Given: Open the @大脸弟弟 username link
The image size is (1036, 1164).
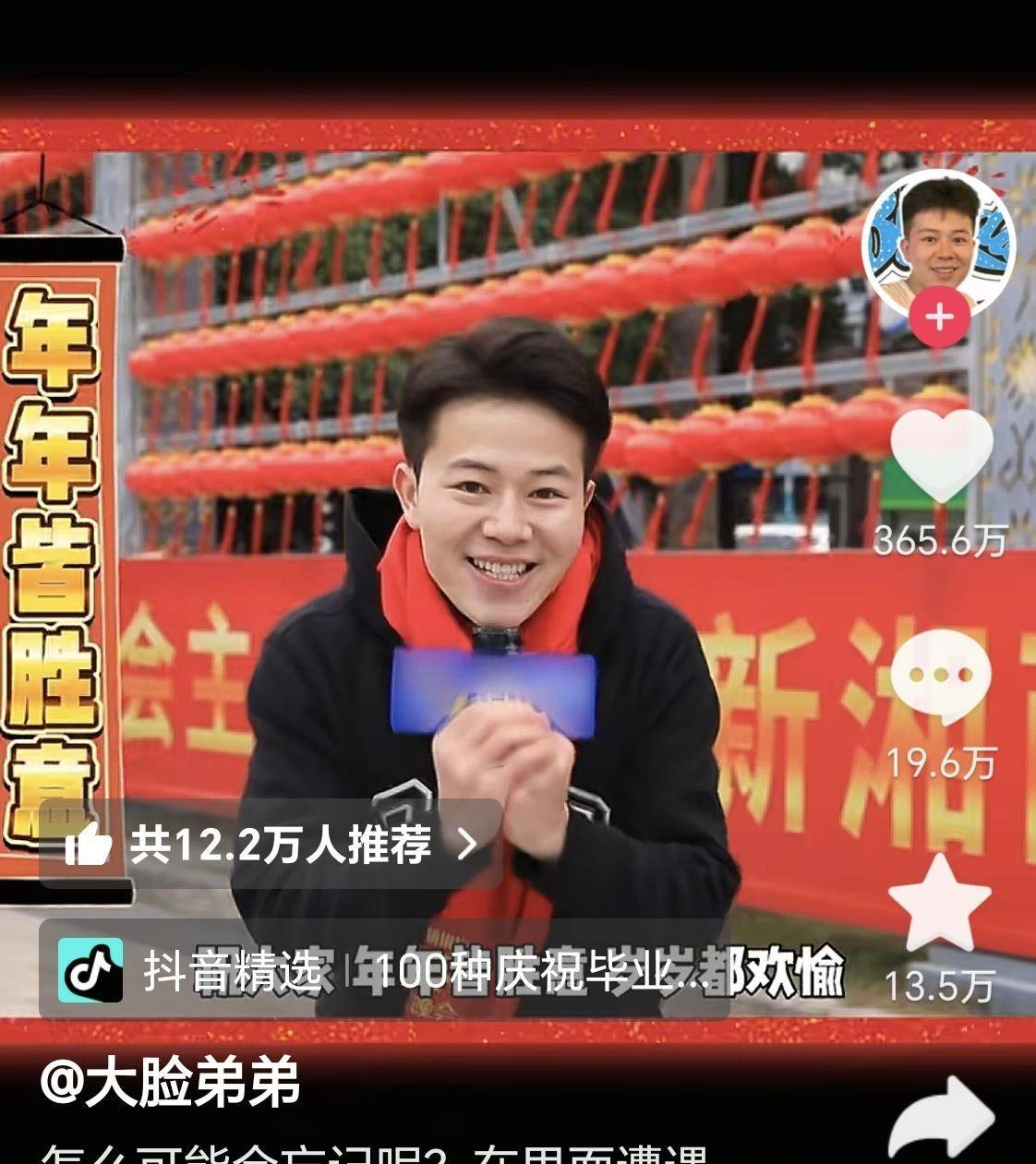Looking at the screenshot, I should (170, 1082).
